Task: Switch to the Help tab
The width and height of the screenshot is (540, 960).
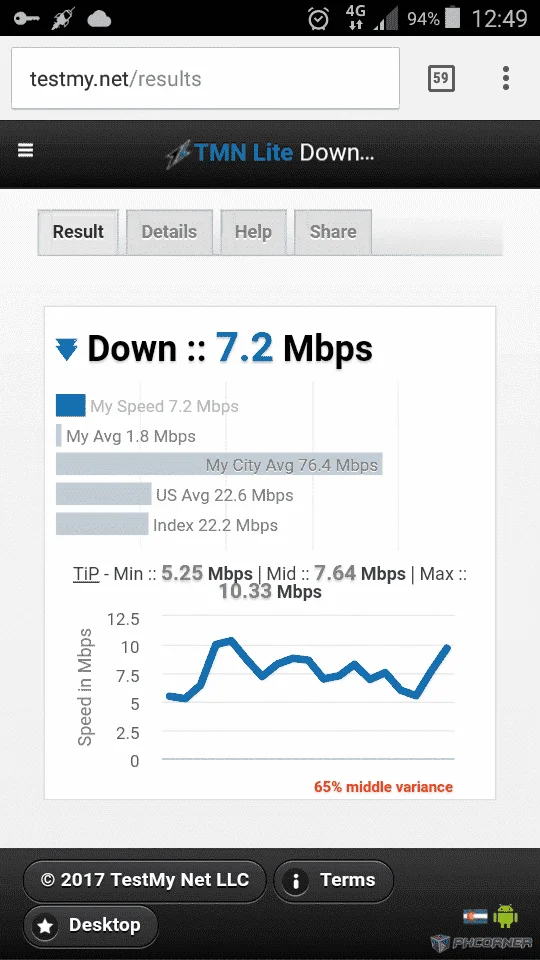Action: [253, 232]
